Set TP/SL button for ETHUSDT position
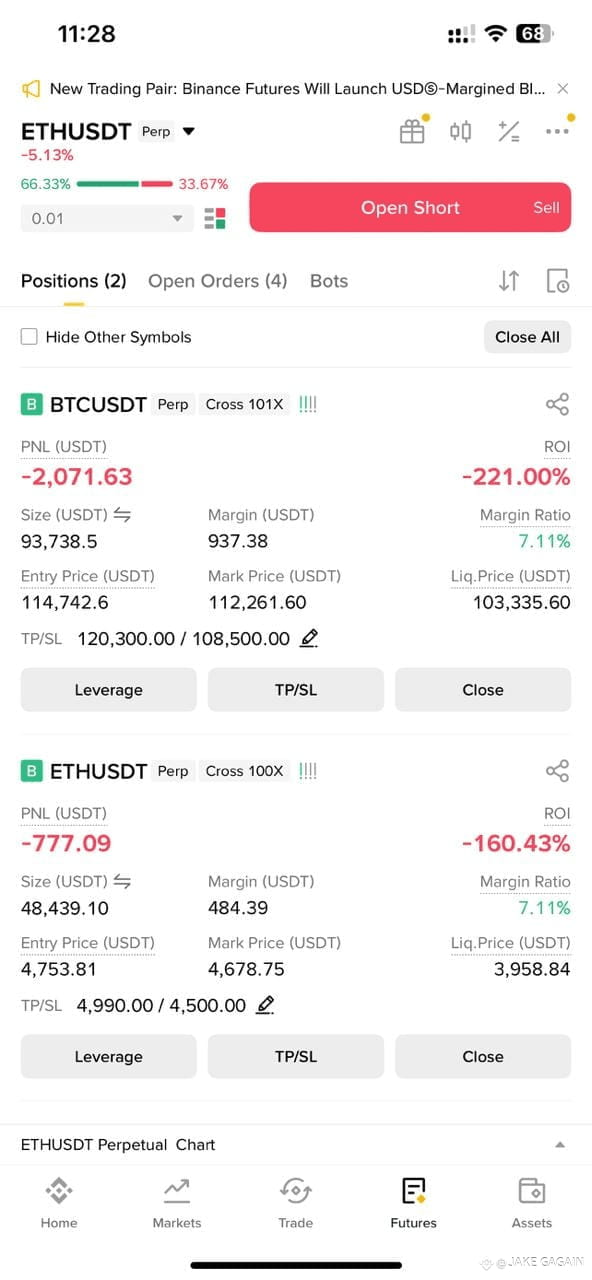 [x=296, y=1057]
